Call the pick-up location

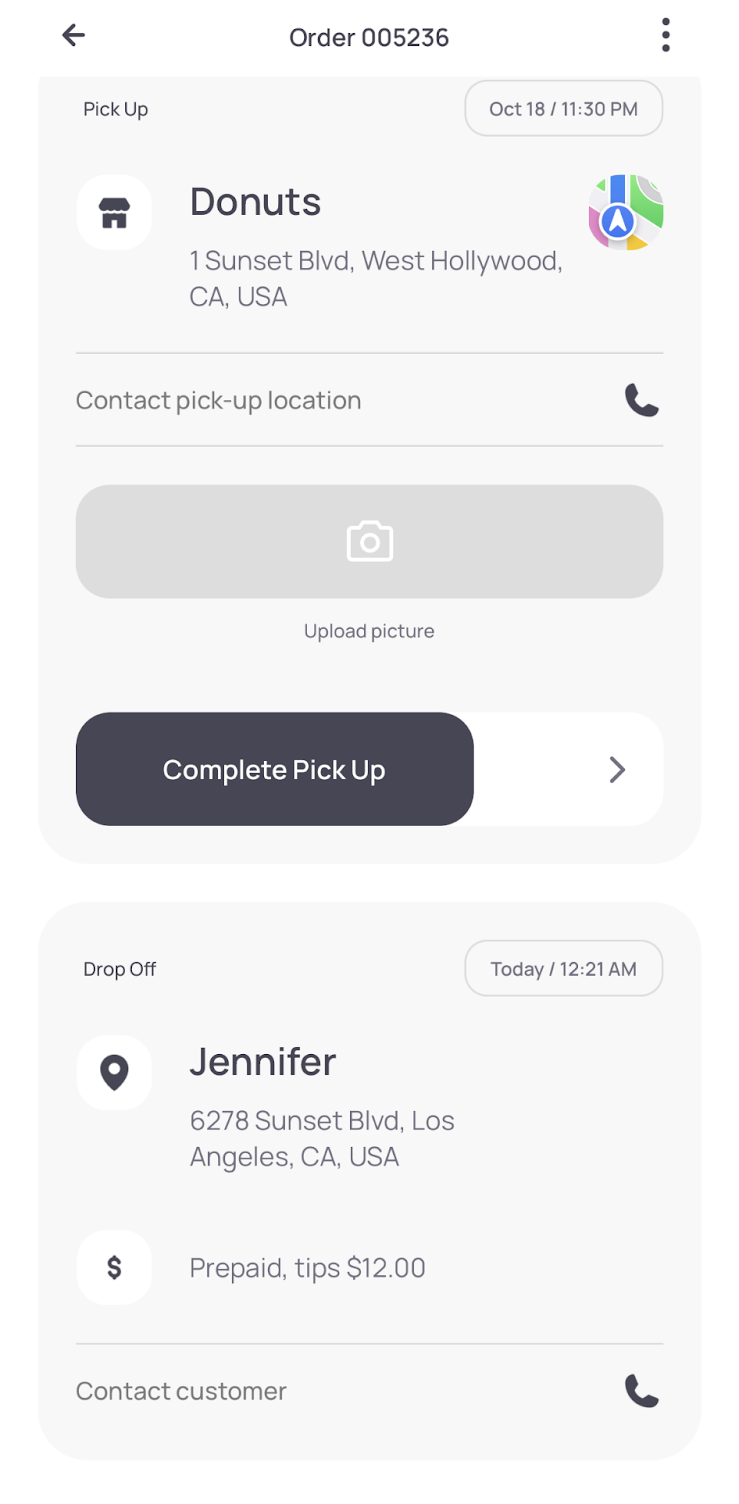641,401
